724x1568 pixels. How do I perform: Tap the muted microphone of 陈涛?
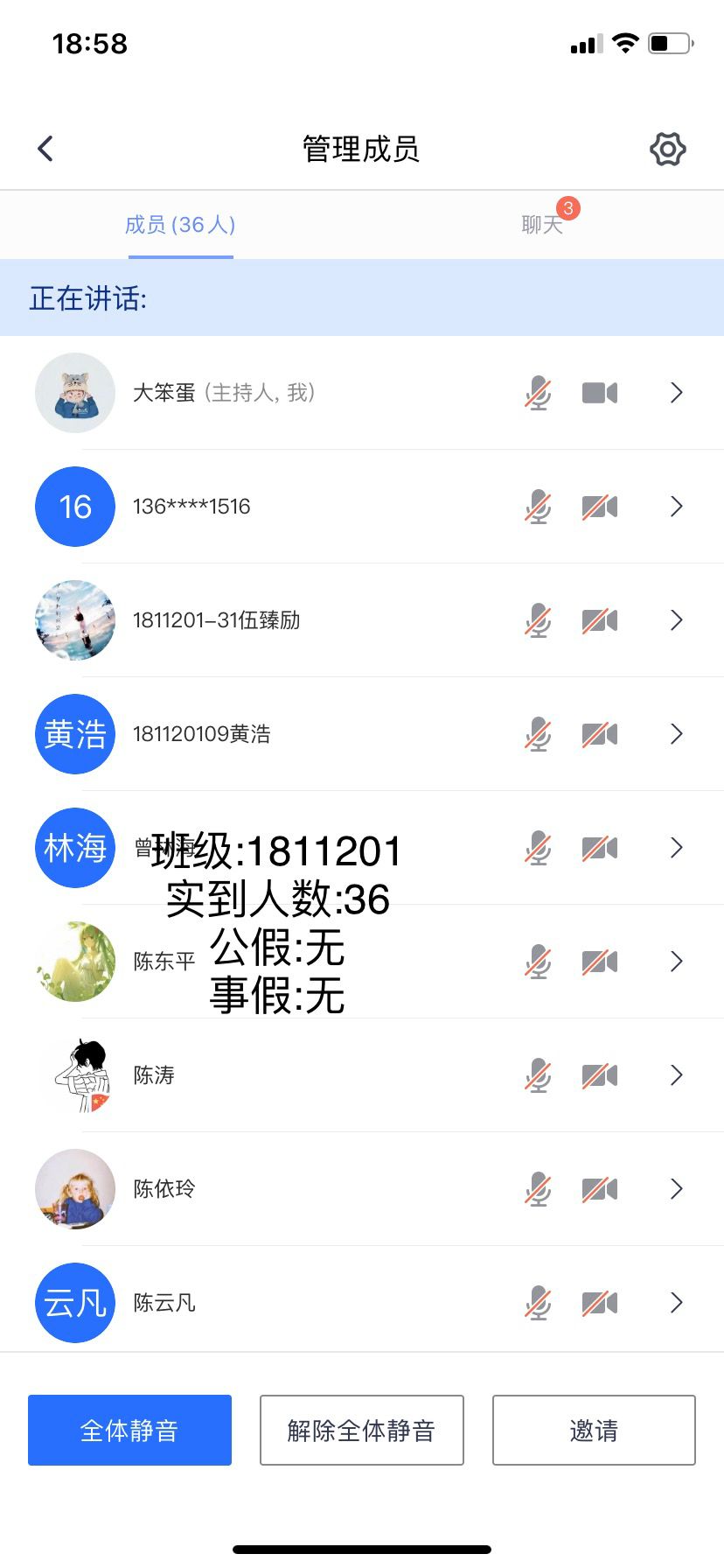pyautogui.click(x=538, y=1075)
